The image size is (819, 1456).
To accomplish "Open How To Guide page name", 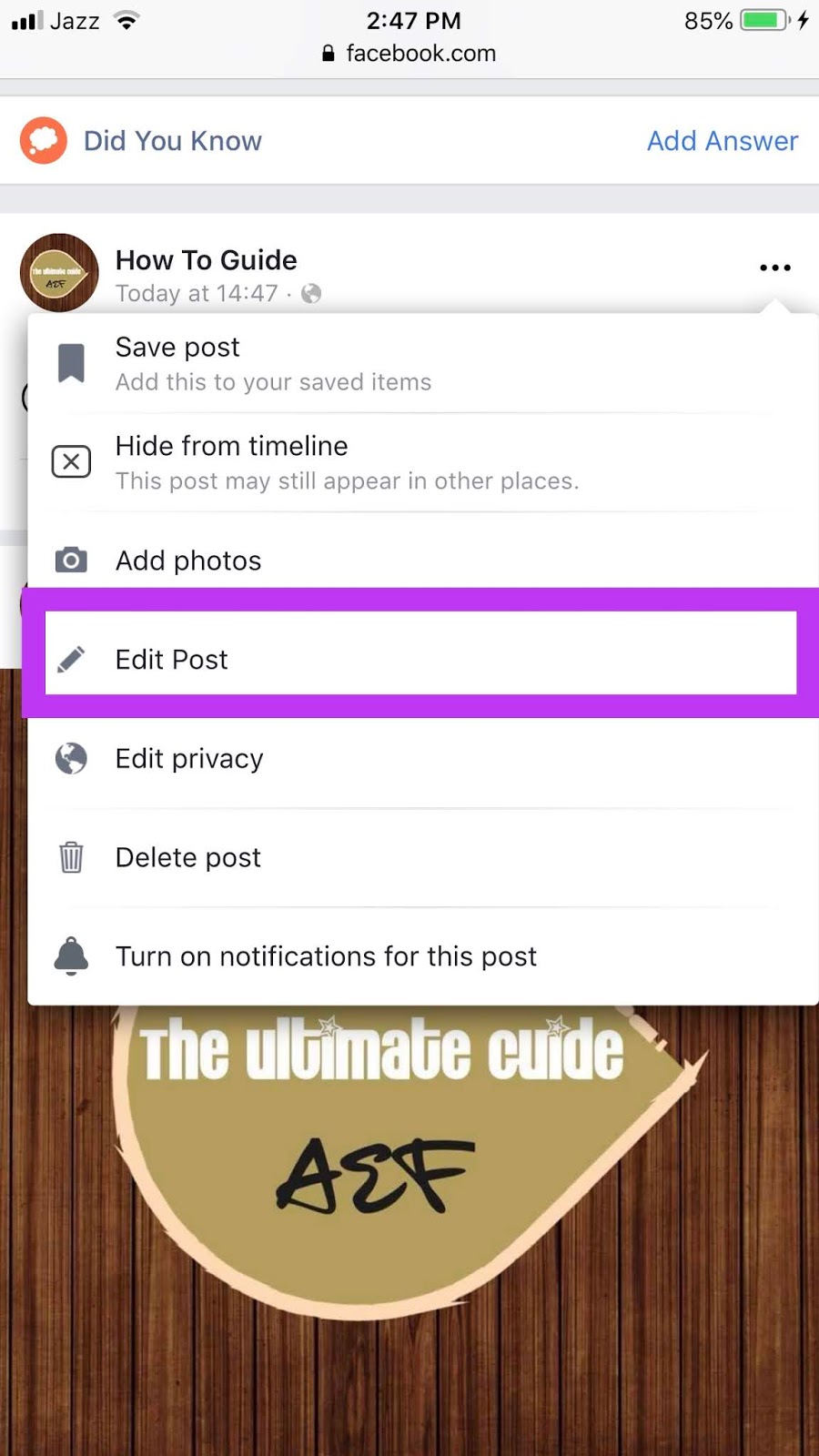I will coord(207,260).
